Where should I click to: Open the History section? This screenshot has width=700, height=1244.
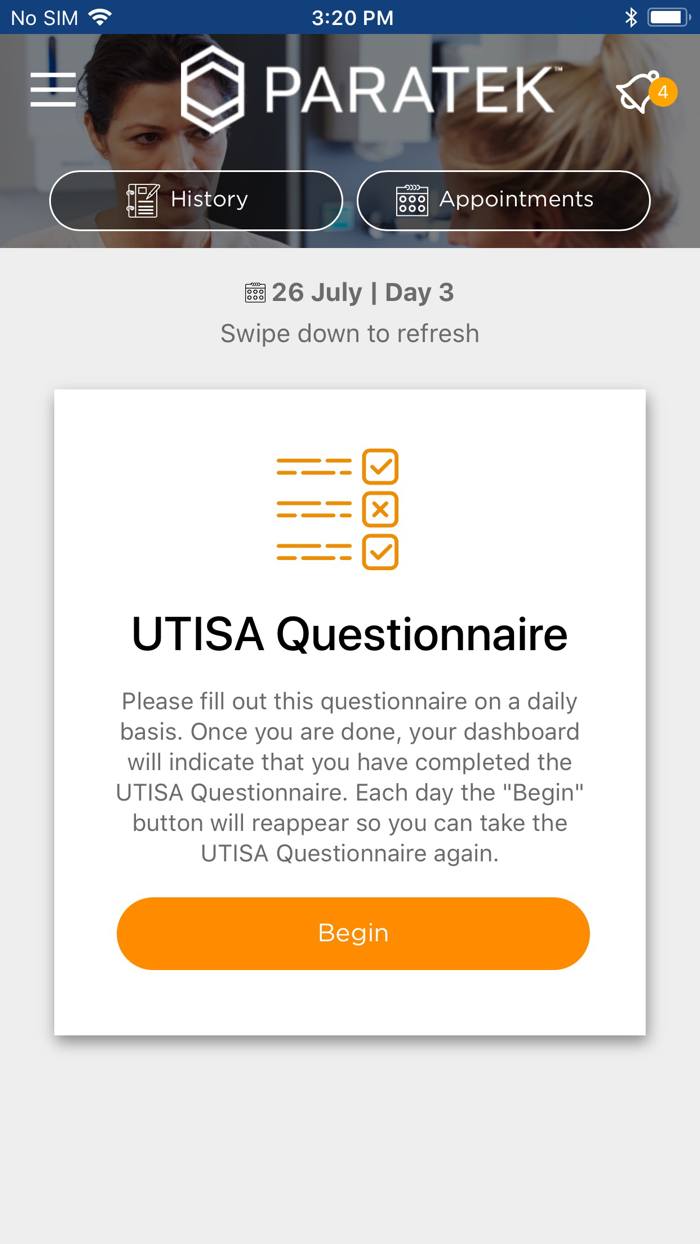point(196,200)
